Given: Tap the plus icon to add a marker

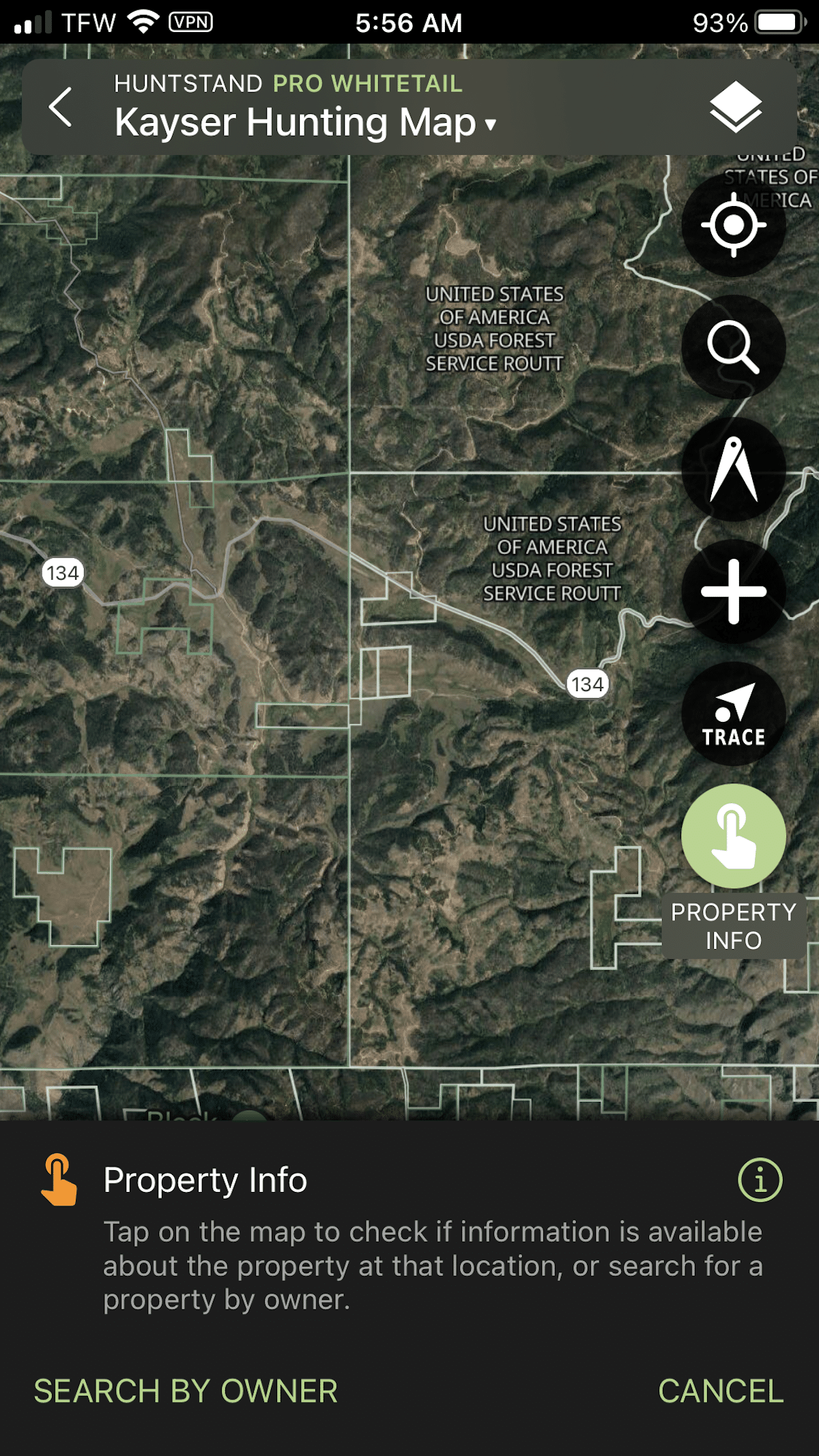Looking at the screenshot, I should 734,592.
